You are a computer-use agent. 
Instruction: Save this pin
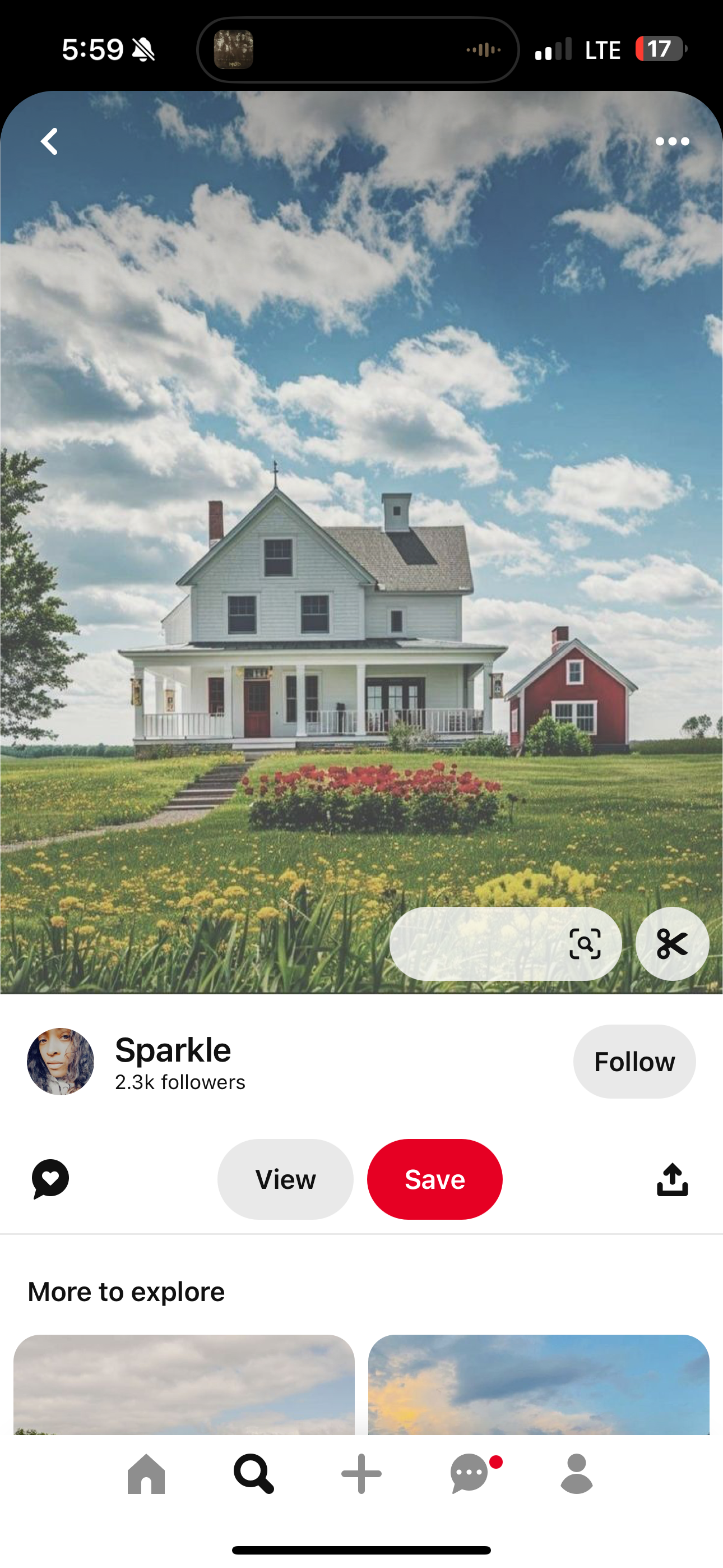pos(434,1179)
